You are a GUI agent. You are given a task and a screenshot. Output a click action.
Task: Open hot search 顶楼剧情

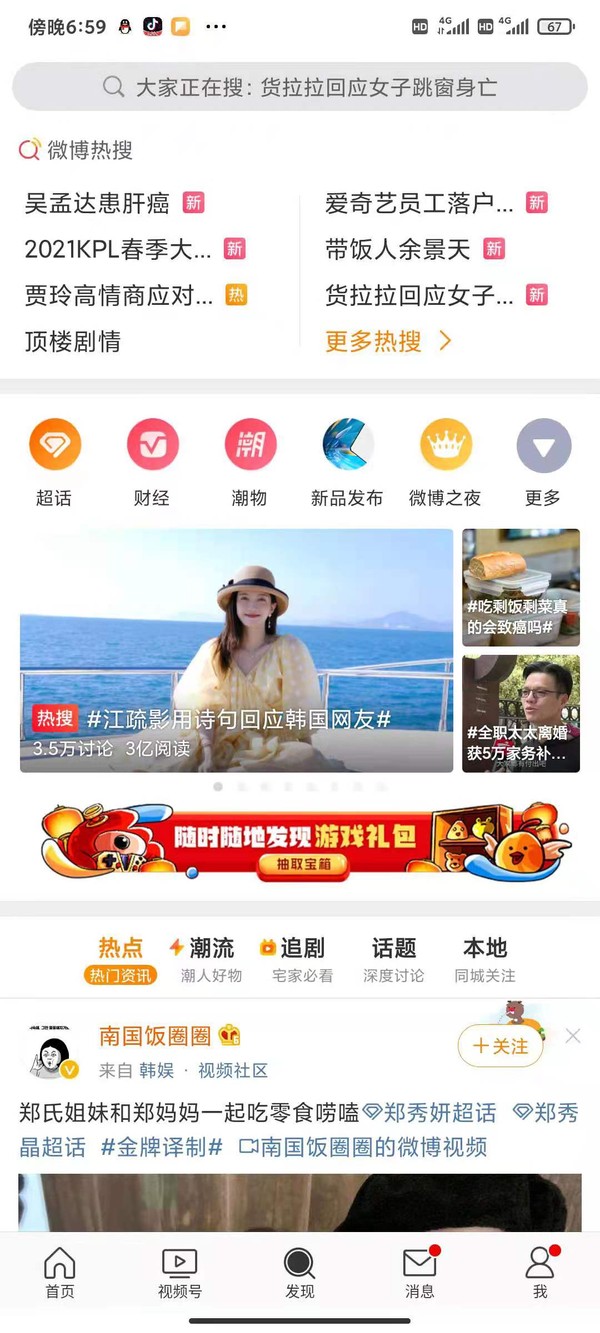click(x=72, y=342)
